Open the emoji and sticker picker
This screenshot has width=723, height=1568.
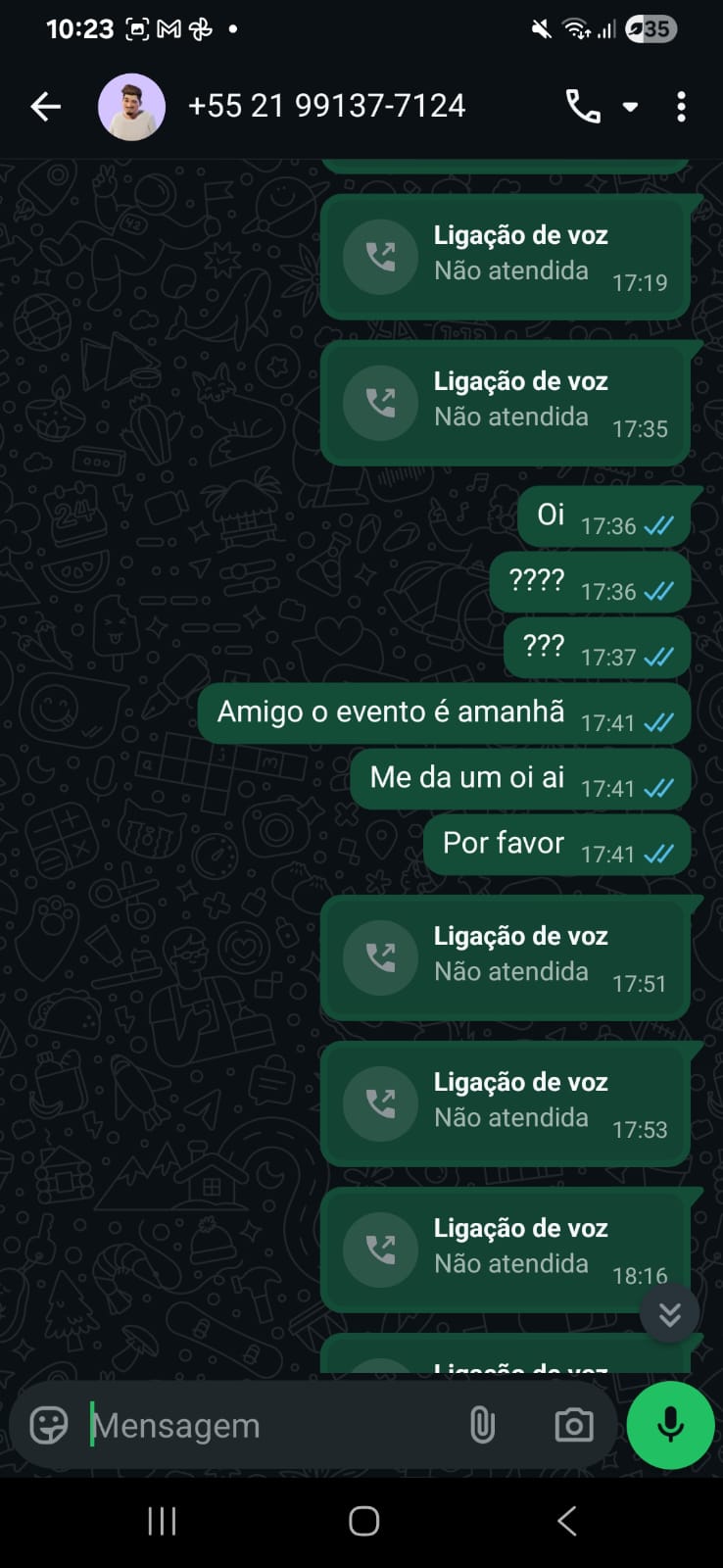49,1425
